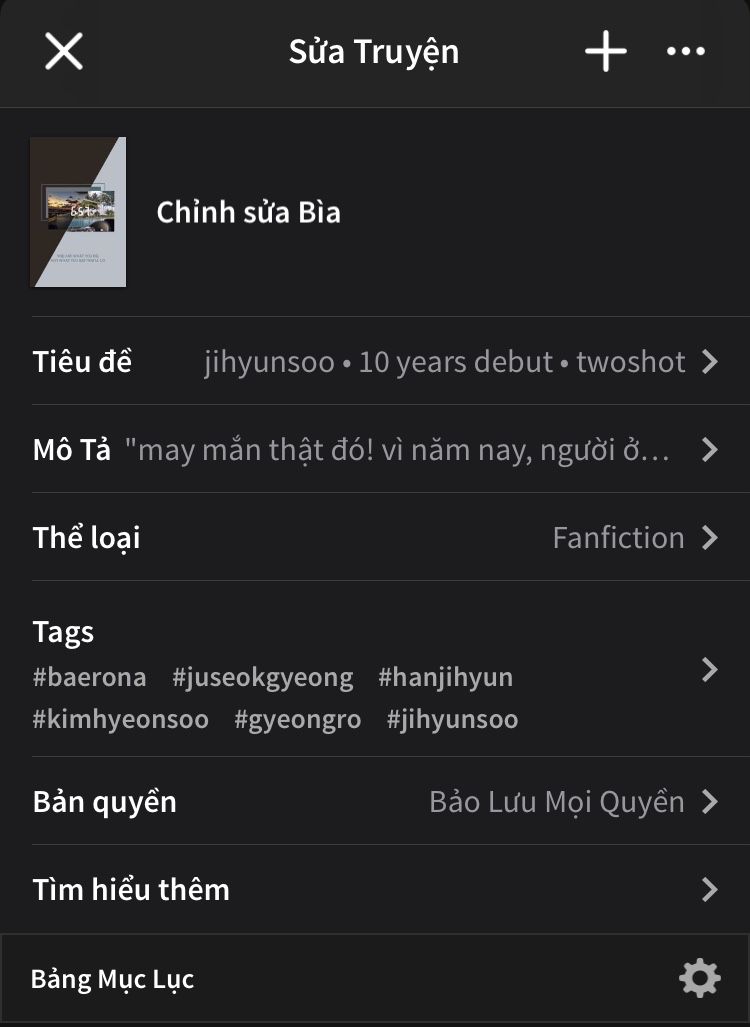This screenshot has width=750, height=1027.
Task: Select Chỉnh sửa Bìa to edit cover
Action: click(x=248, y=212)
